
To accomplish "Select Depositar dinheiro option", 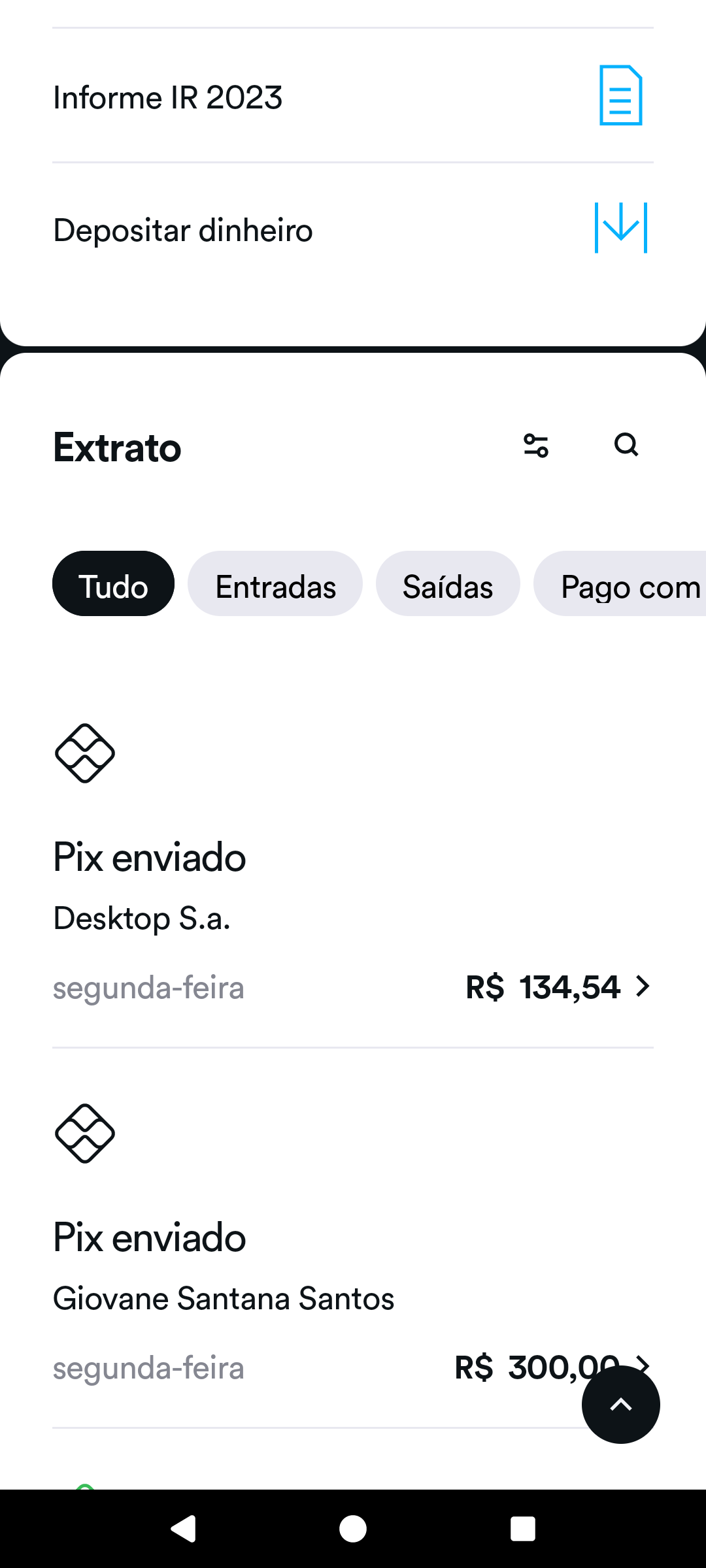I will pos(353,229).
